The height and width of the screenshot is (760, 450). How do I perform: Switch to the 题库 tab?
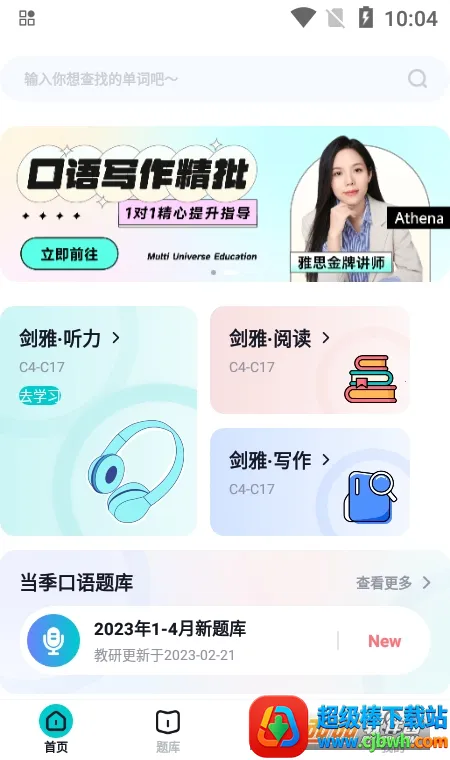168,730
